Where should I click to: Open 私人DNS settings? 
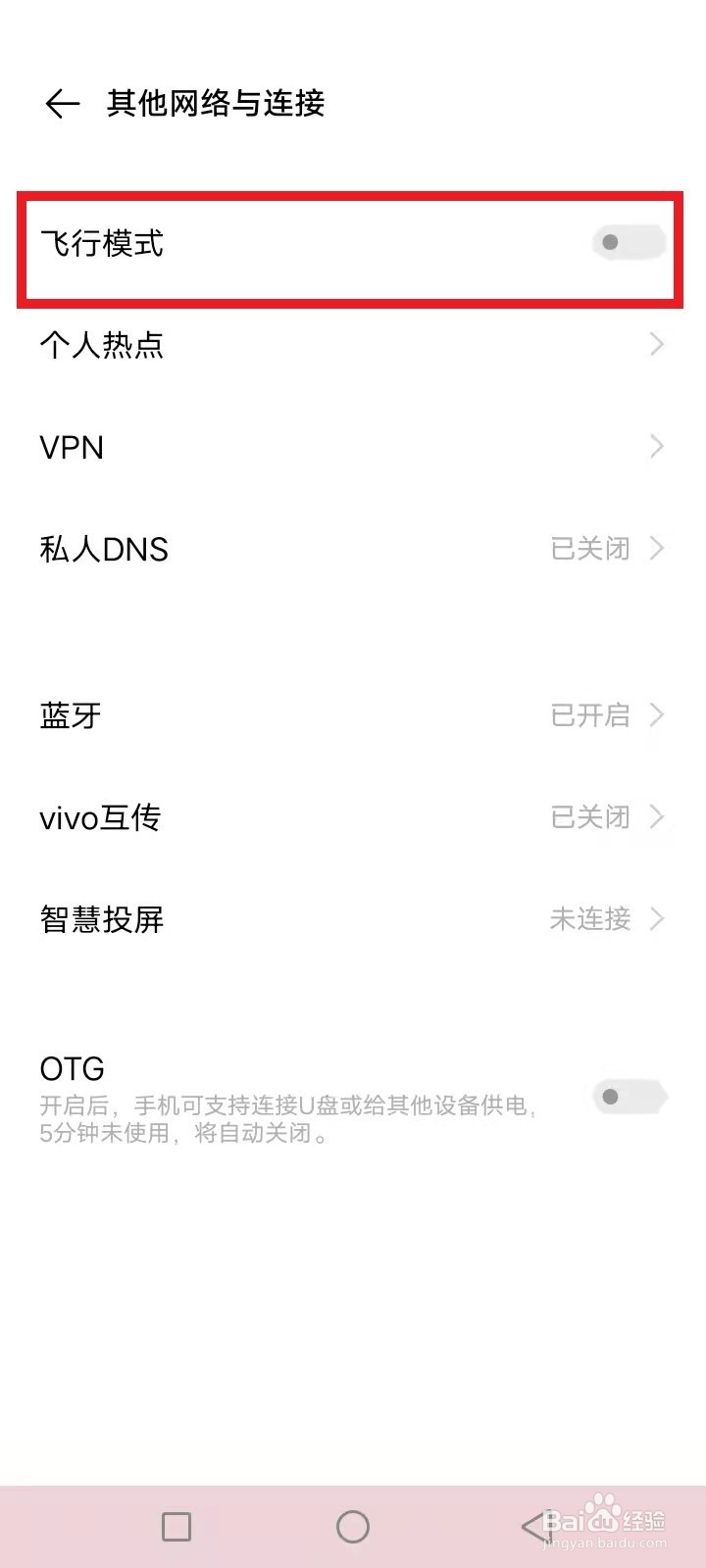[353, 549]
